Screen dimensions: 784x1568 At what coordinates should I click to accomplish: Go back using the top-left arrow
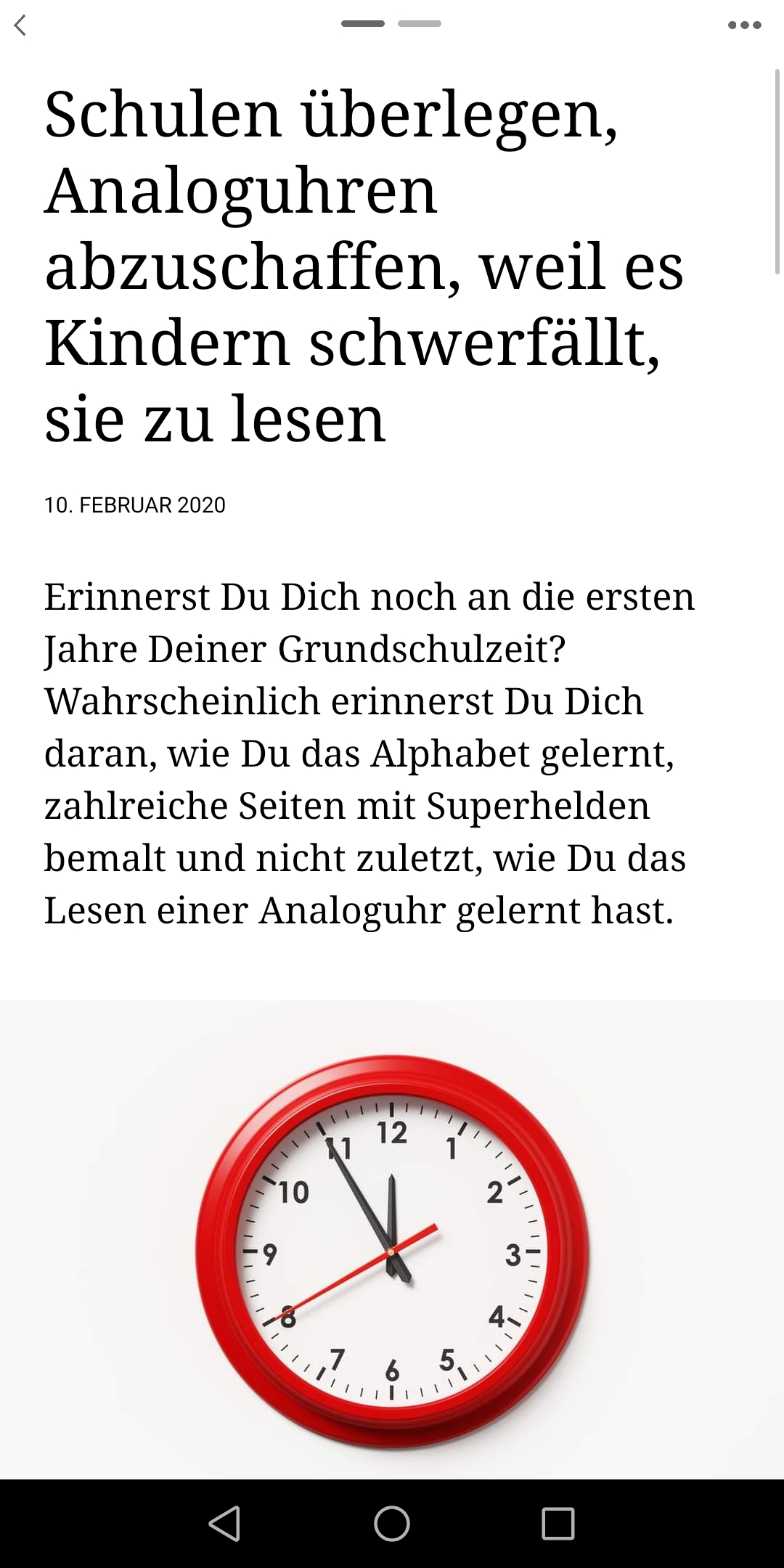pyautogui.click(x=21, y=25)
